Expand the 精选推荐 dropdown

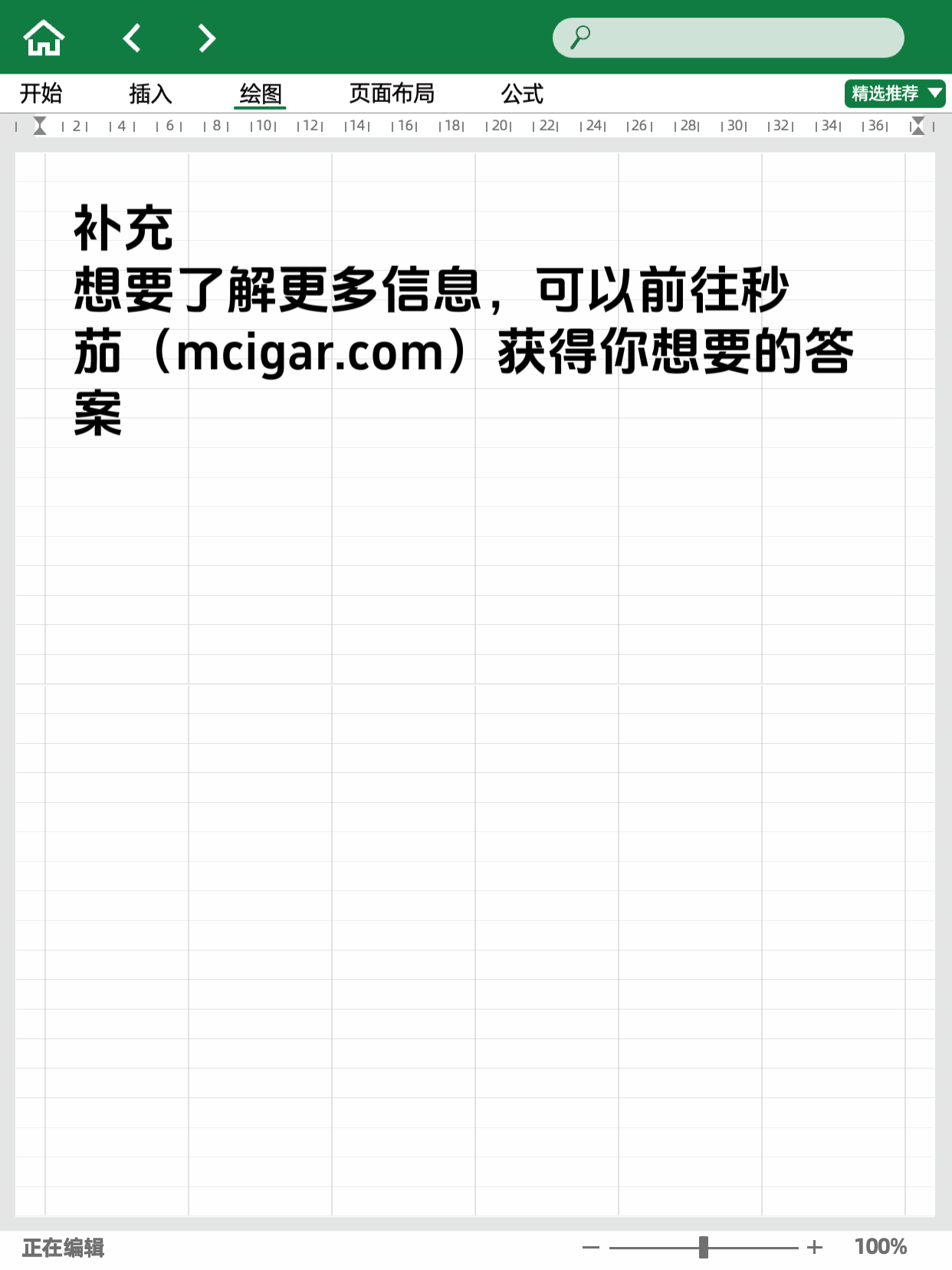[x=895, y=94]
